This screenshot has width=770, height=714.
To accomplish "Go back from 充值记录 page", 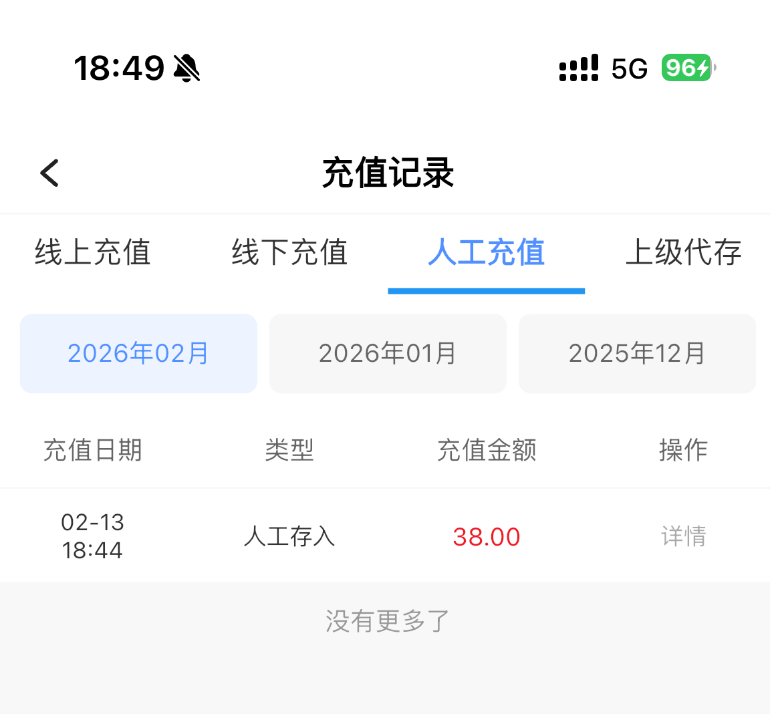I will 50,173.
